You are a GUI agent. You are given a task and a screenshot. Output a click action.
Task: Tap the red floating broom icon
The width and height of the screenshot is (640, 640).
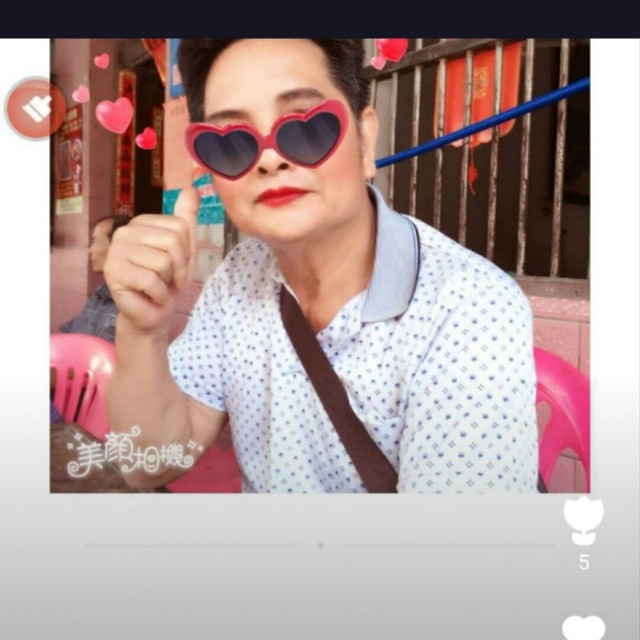(x=36, y=108)
